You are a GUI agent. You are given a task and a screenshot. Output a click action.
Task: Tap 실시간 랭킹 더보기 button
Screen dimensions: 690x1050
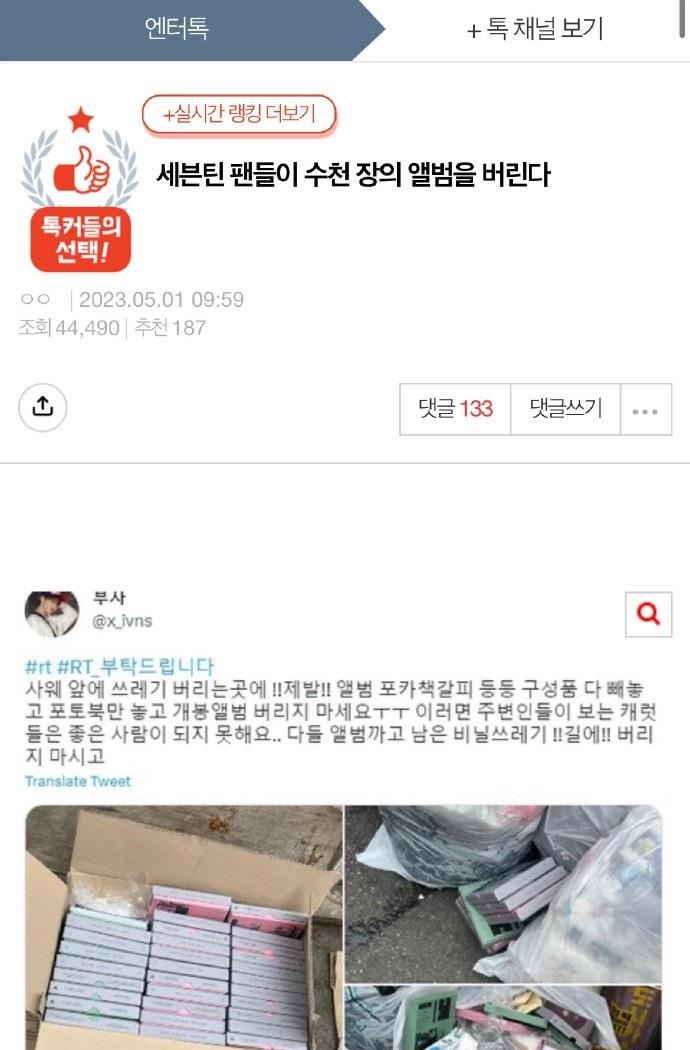[239, 114]
